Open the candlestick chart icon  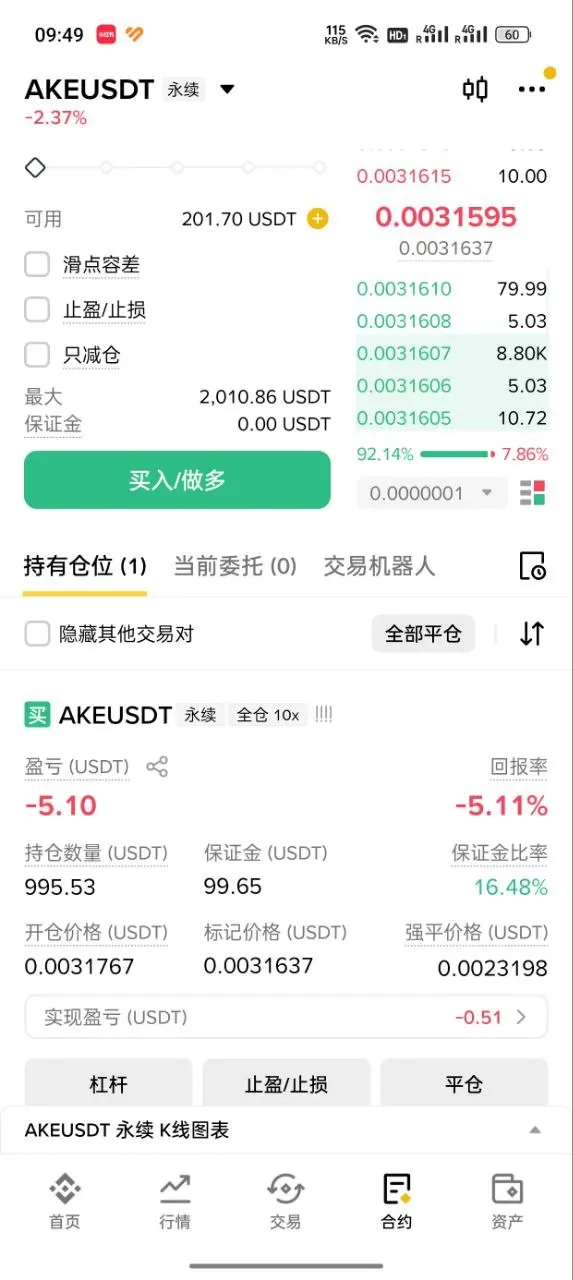pyautogui.click(x=475, y=89)
